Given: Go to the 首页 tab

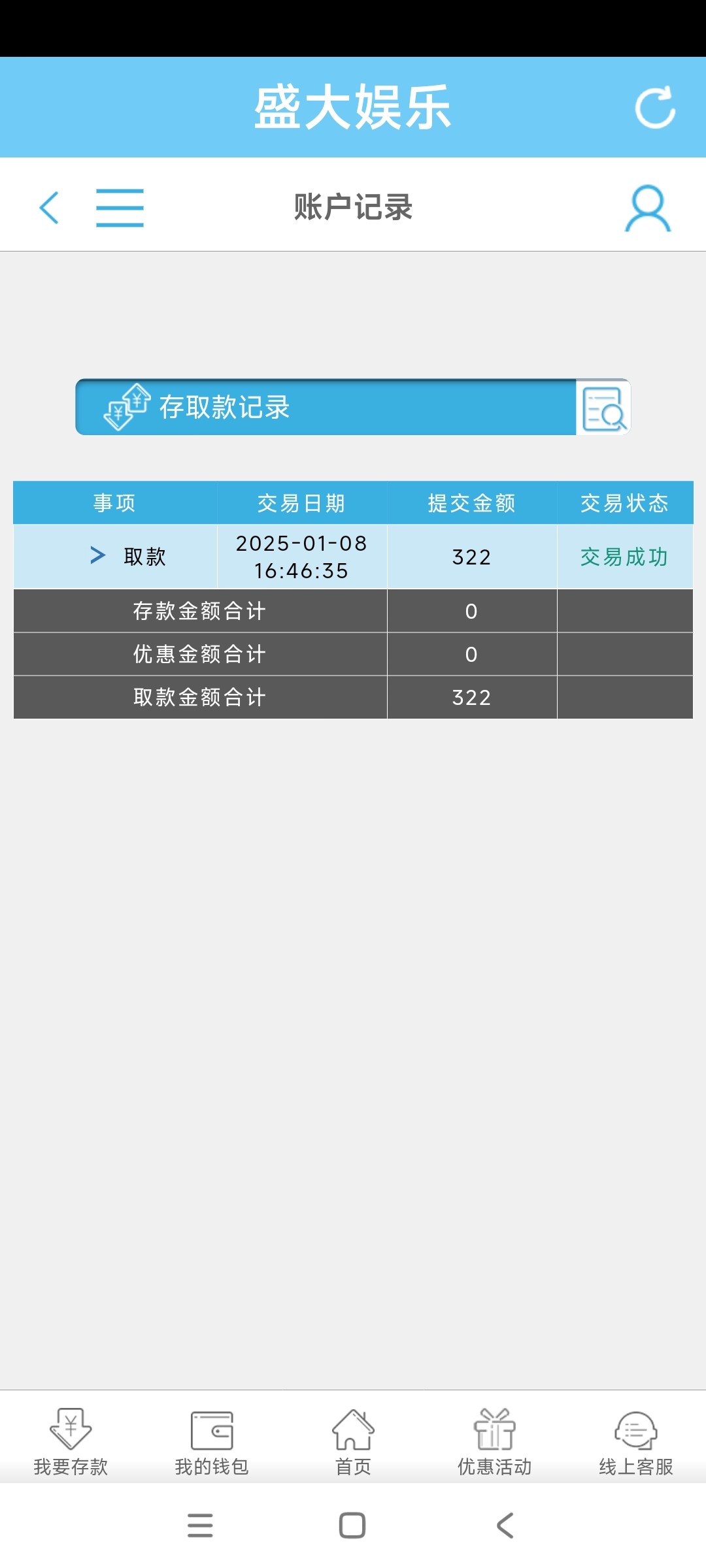Looking at the screenshot, I should pos(353,1442).
